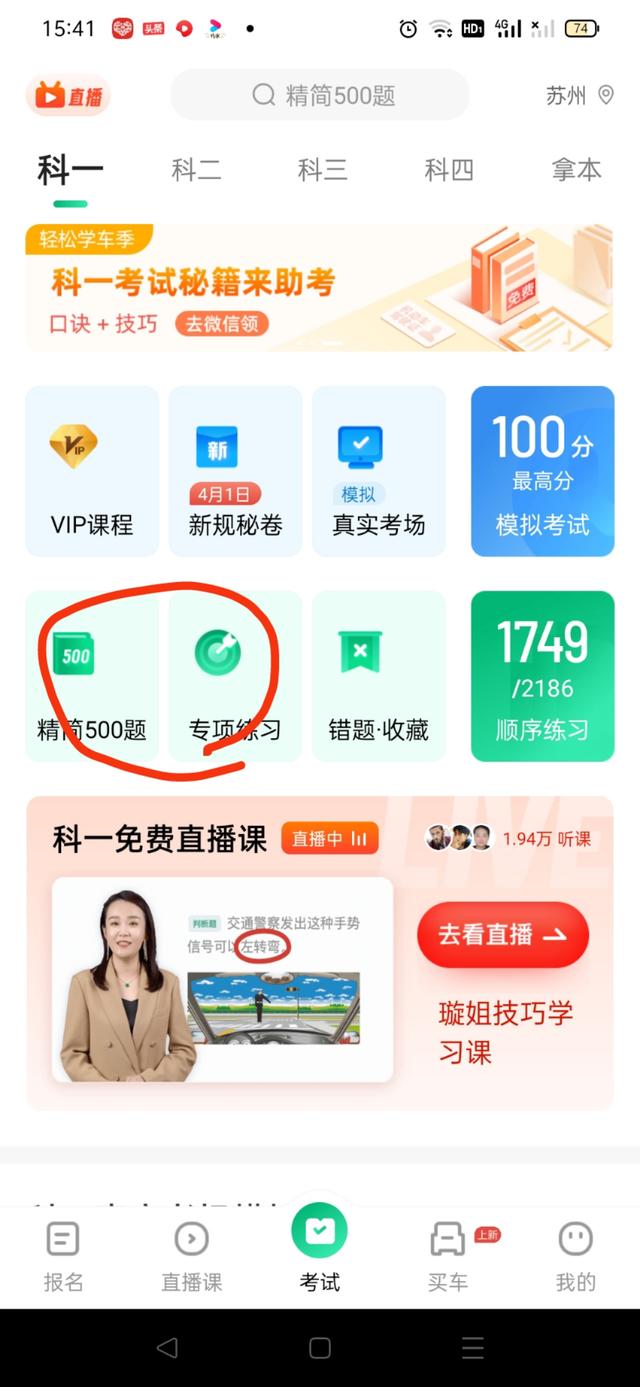Open the 直播 live button
640x1387 pixels.
(x=68, y=96)
